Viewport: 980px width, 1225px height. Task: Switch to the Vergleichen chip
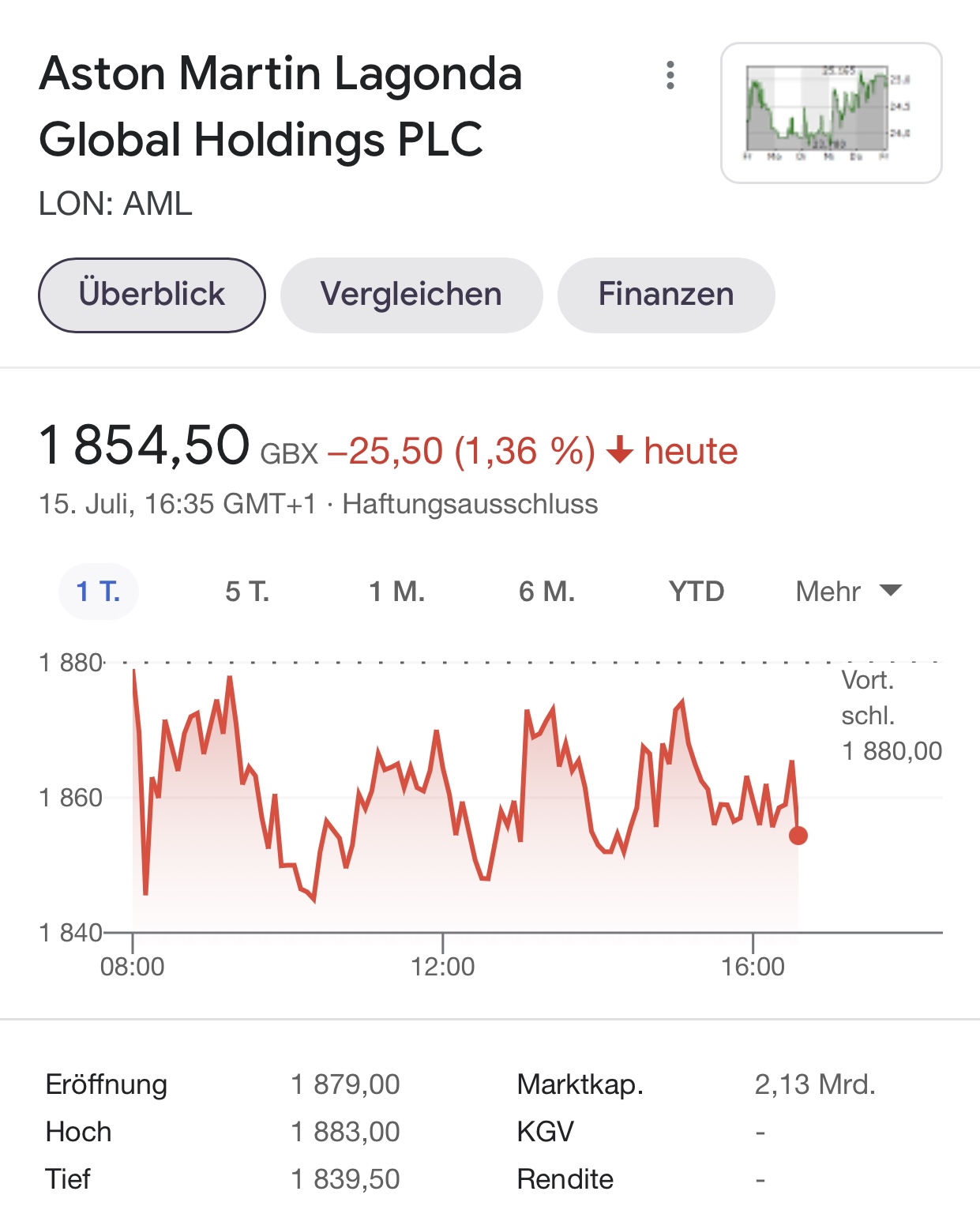411,295
